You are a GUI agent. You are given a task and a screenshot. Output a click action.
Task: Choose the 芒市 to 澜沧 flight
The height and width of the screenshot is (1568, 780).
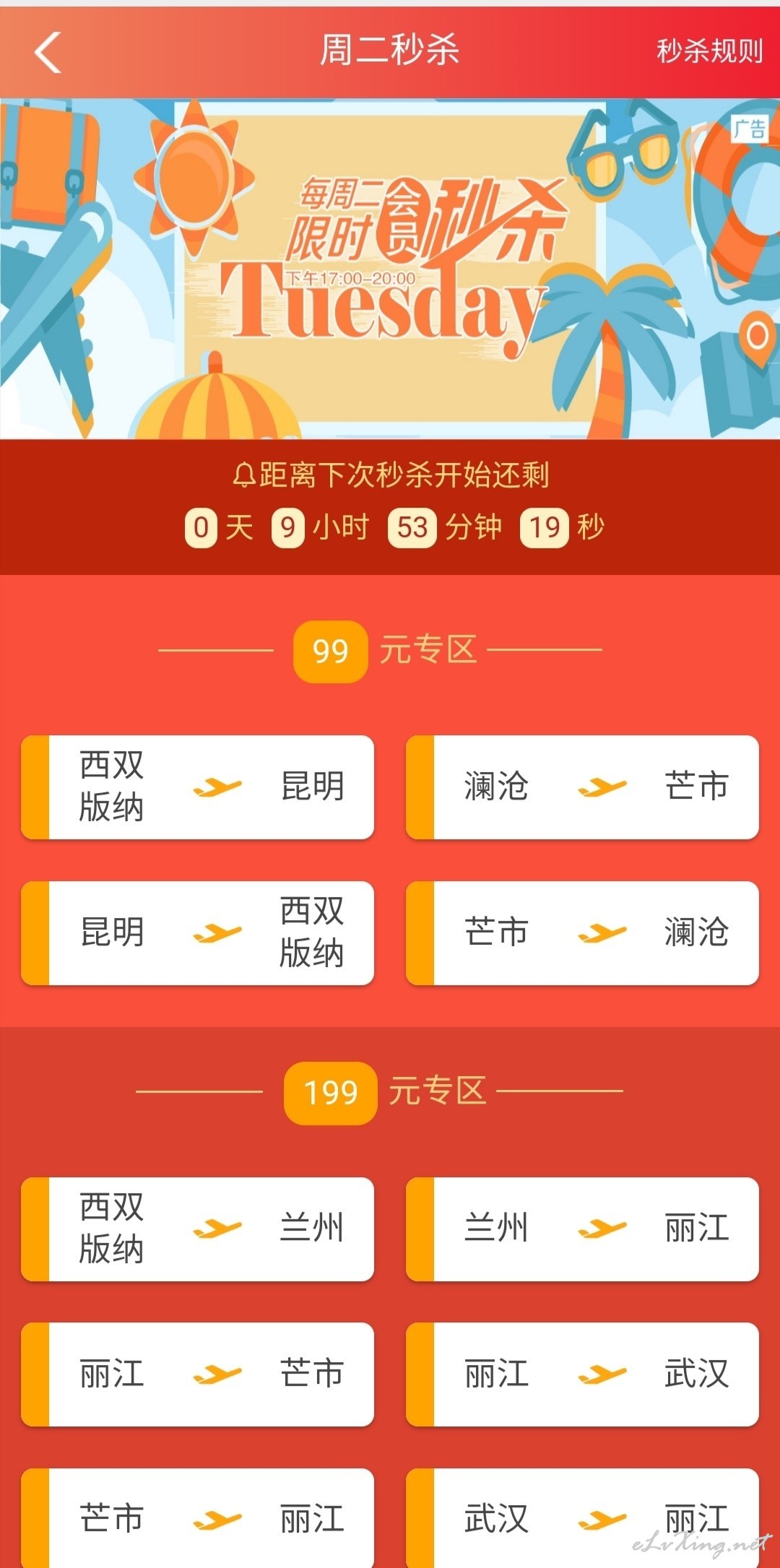(x=582, y=932)
